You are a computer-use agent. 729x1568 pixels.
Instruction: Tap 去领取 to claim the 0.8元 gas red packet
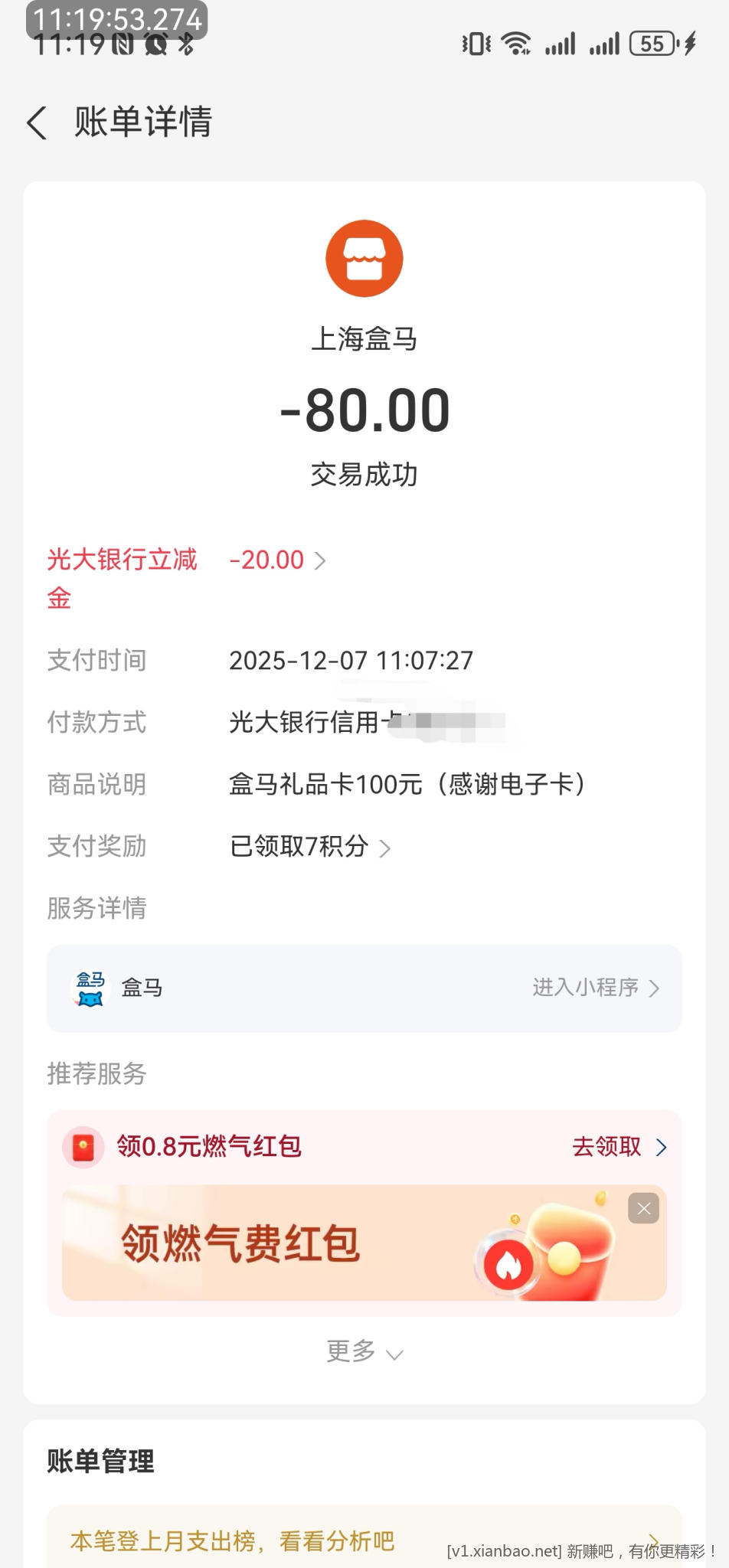[x=606, y=1147]
